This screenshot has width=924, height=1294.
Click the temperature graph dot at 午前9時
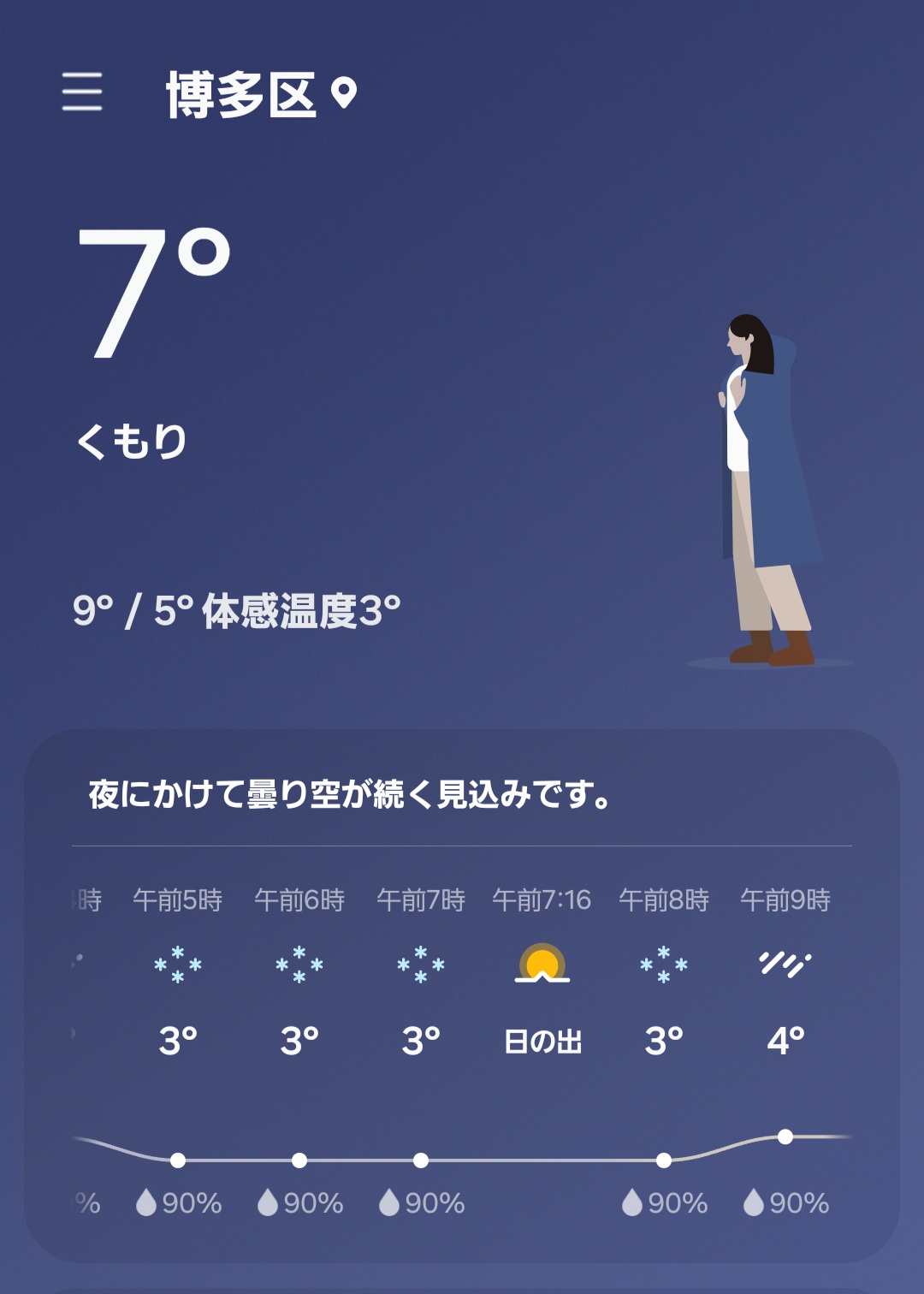coord(785,1137)
